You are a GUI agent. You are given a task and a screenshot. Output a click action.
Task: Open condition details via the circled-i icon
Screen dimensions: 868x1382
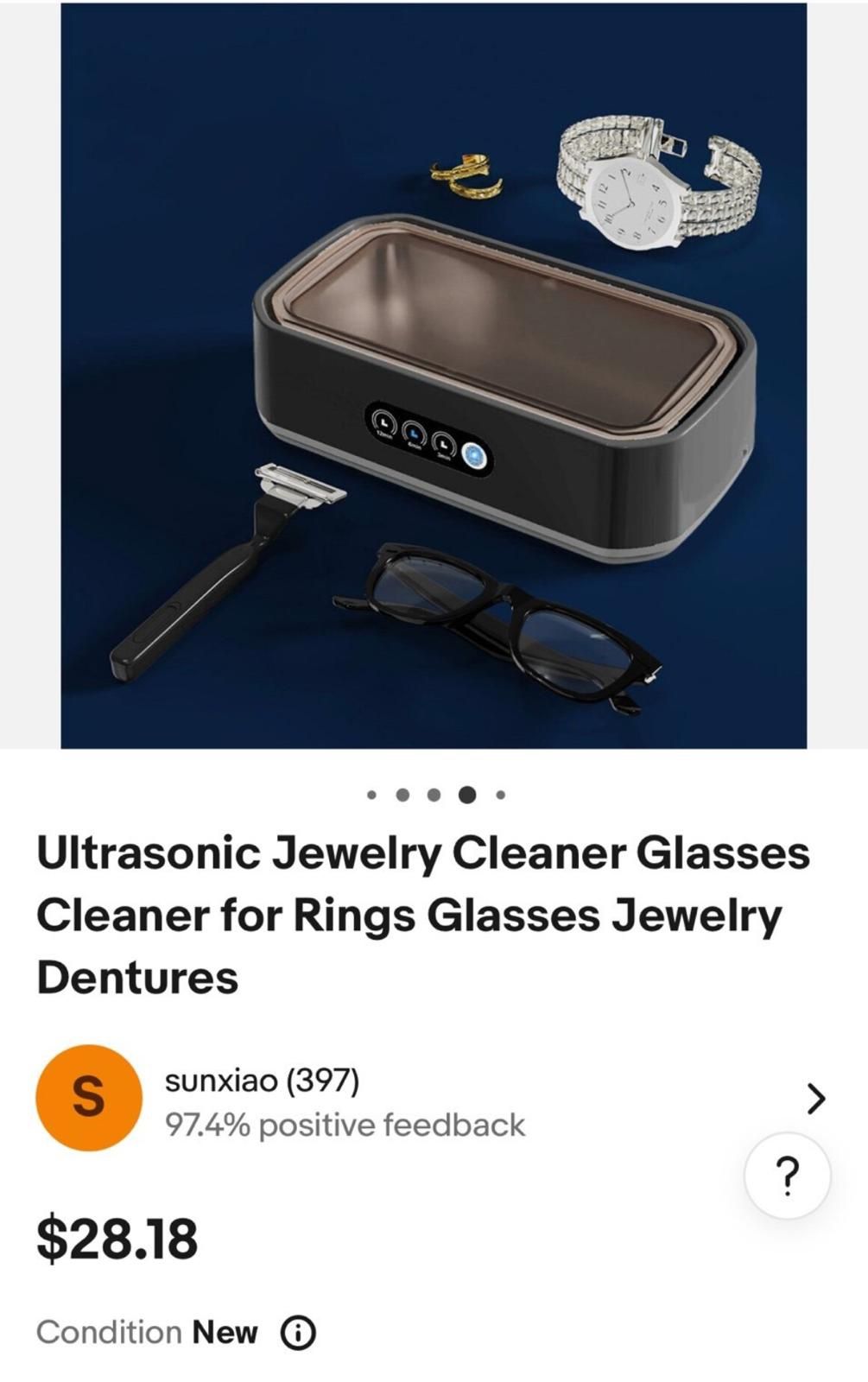pos(298,1333)
